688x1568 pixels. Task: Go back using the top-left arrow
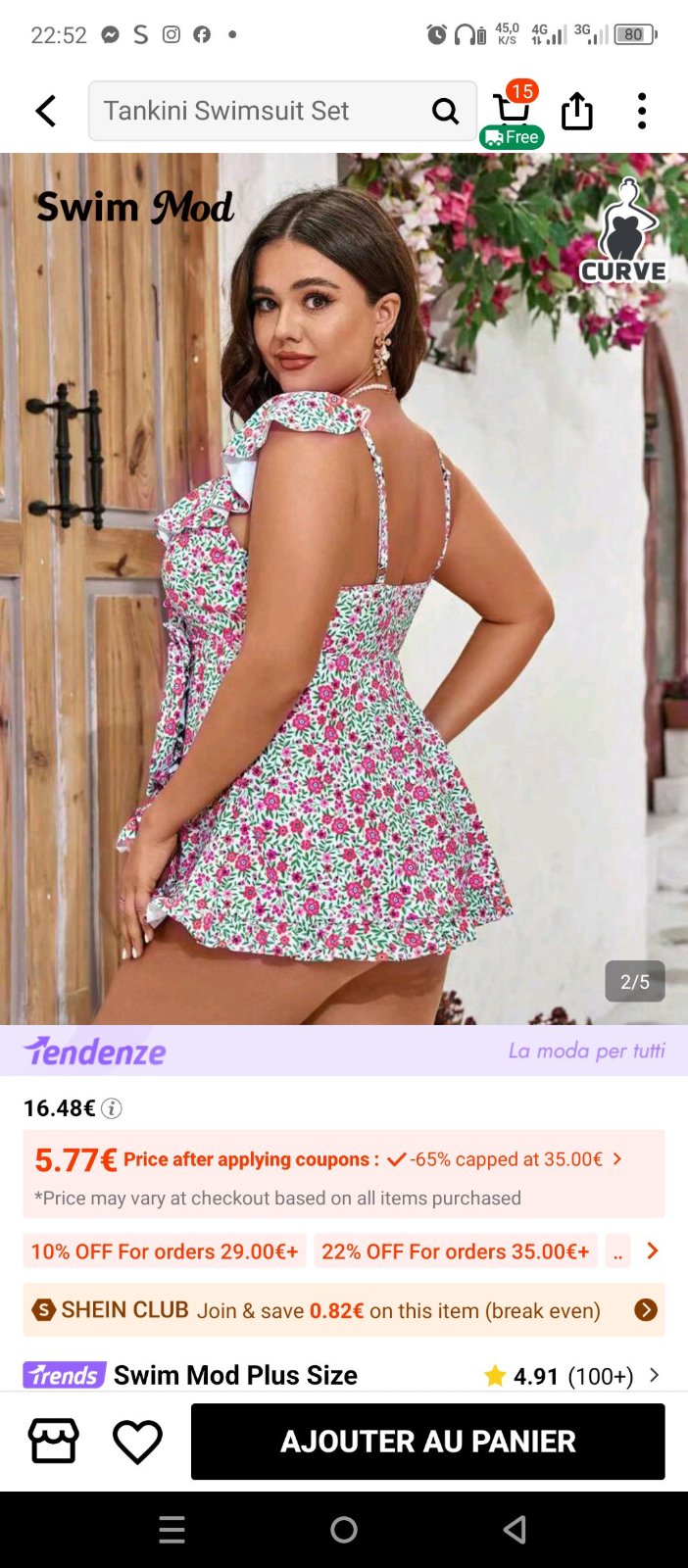pos(46,111)
